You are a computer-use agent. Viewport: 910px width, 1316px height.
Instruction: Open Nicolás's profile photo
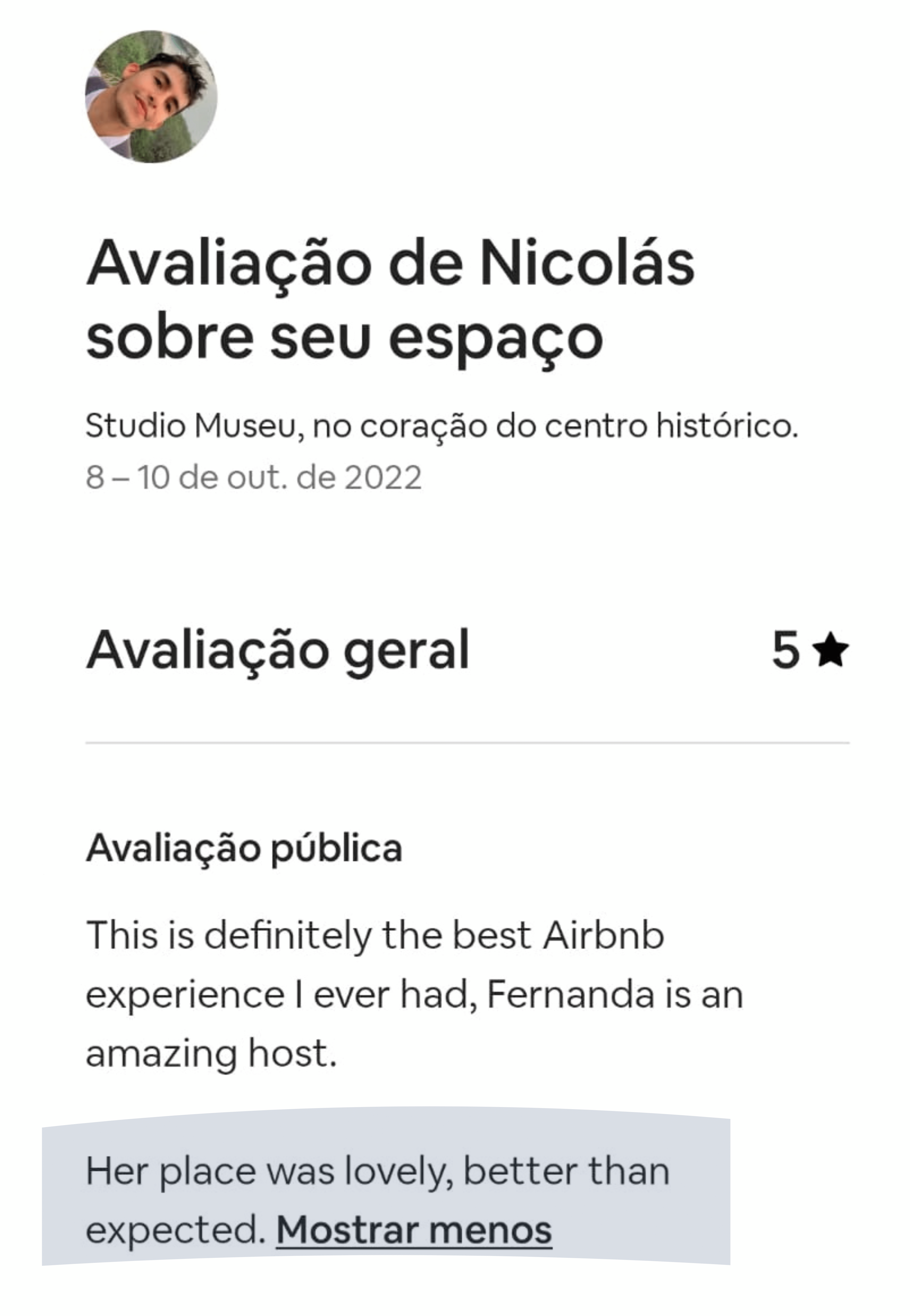tap(151, 96)
